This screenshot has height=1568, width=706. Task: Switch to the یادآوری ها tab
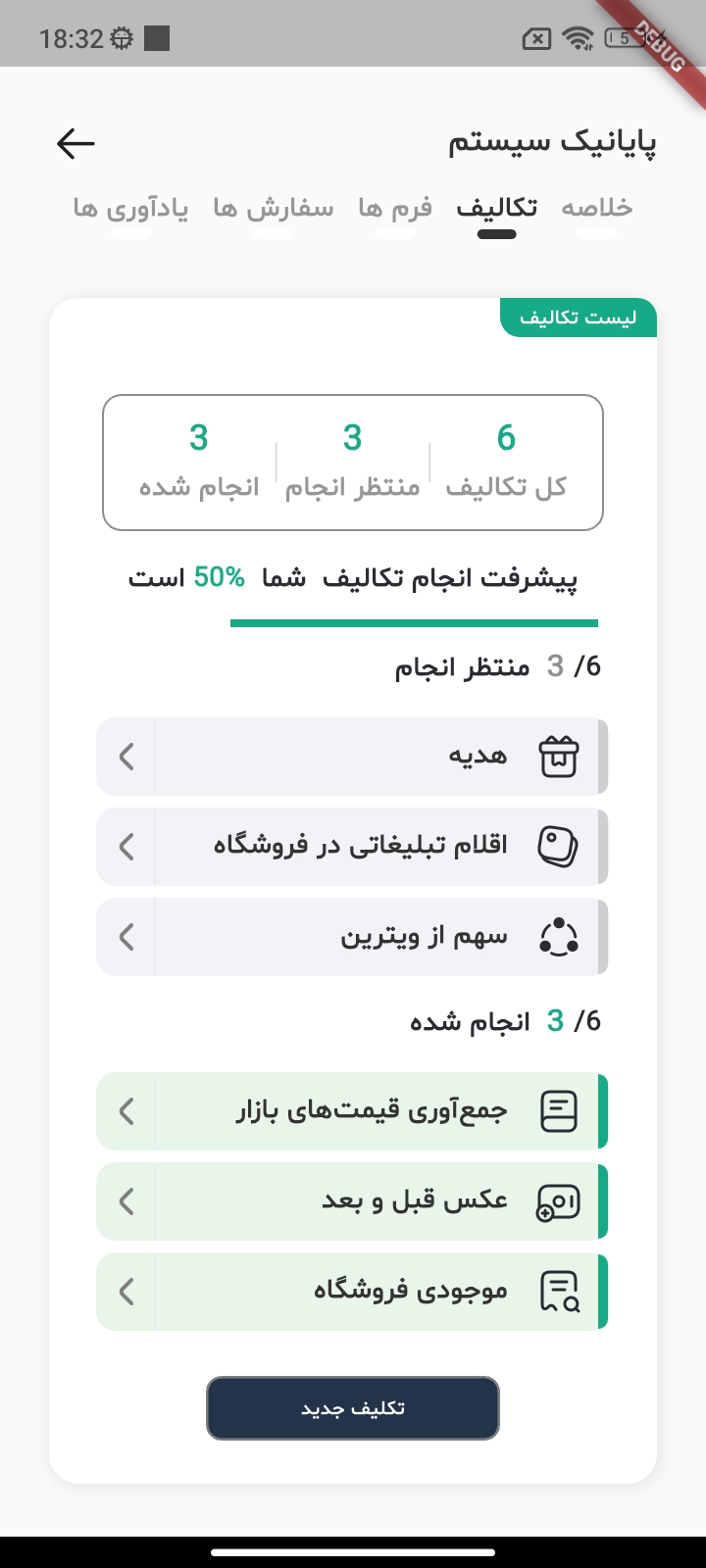tap(130, 208)
